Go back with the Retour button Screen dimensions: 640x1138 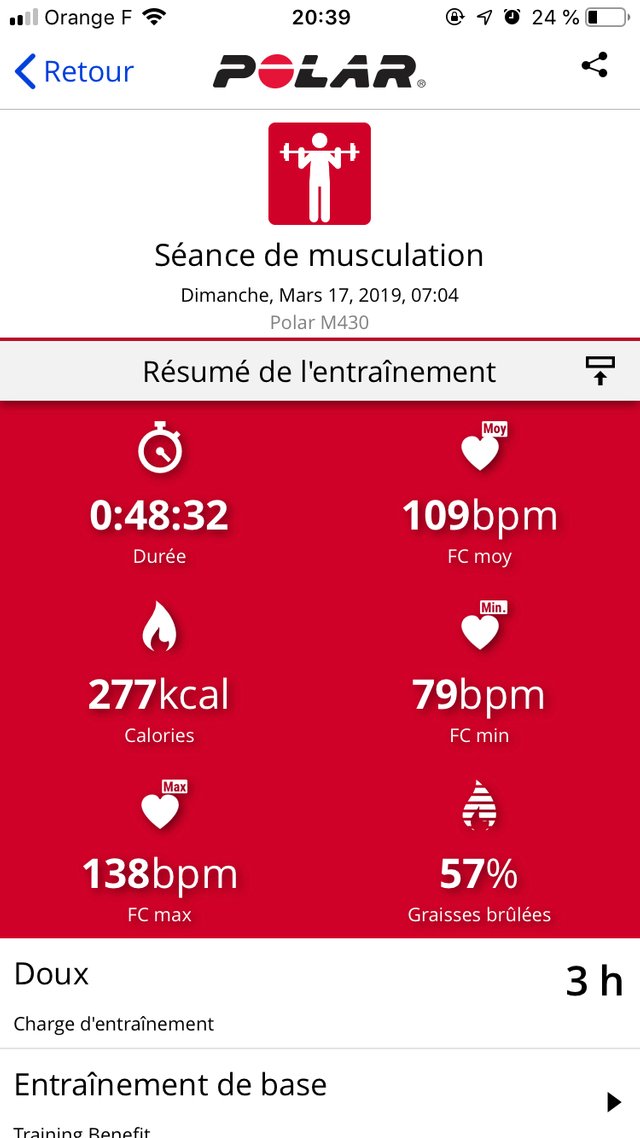tap(74, 72)
